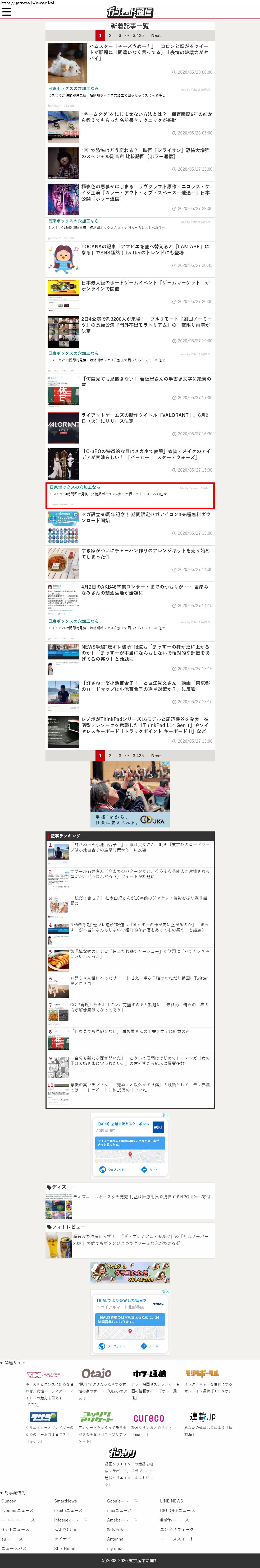Close the AOKI coupon ad

pyautogui.click(x=167, y=1115)
